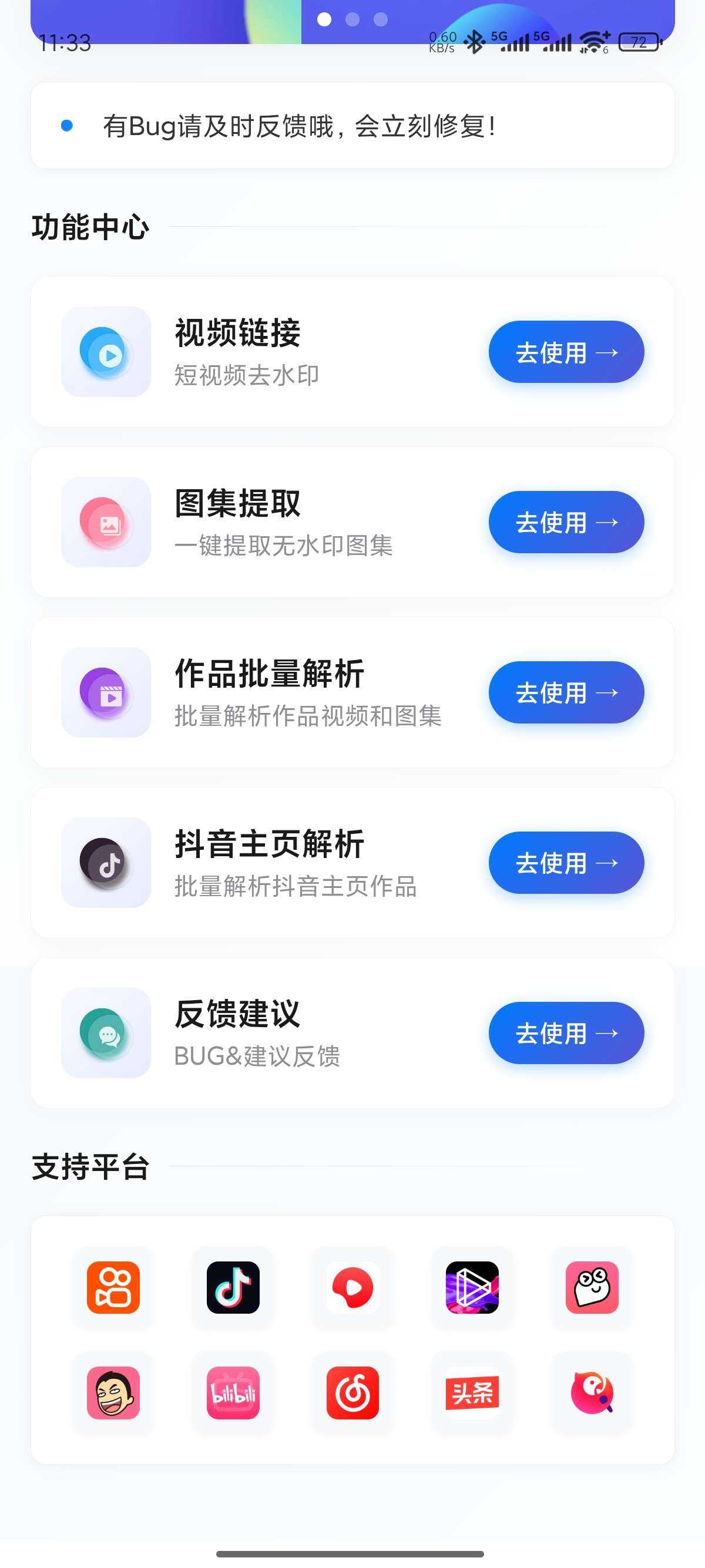Select the Kuaishou platform icon
Viewport: 705px width, 1568px height.
pyautogui.click(x=113, y=1288)
